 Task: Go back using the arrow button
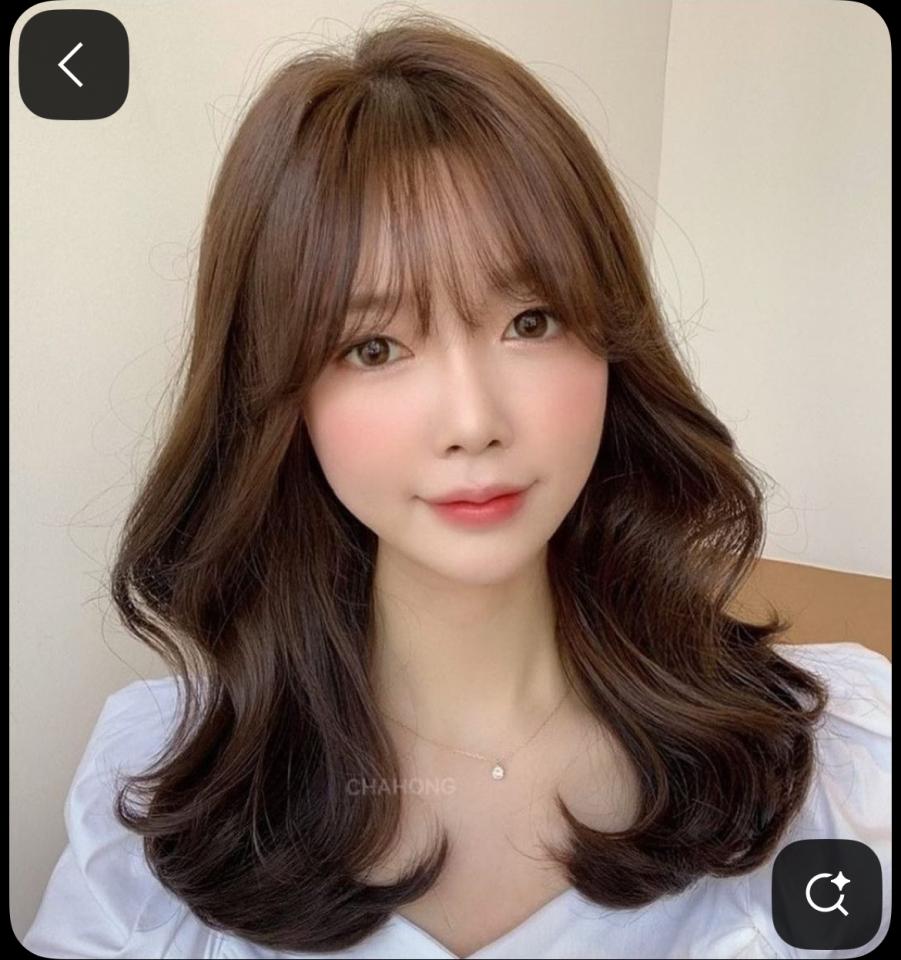[x=73, y=65]
